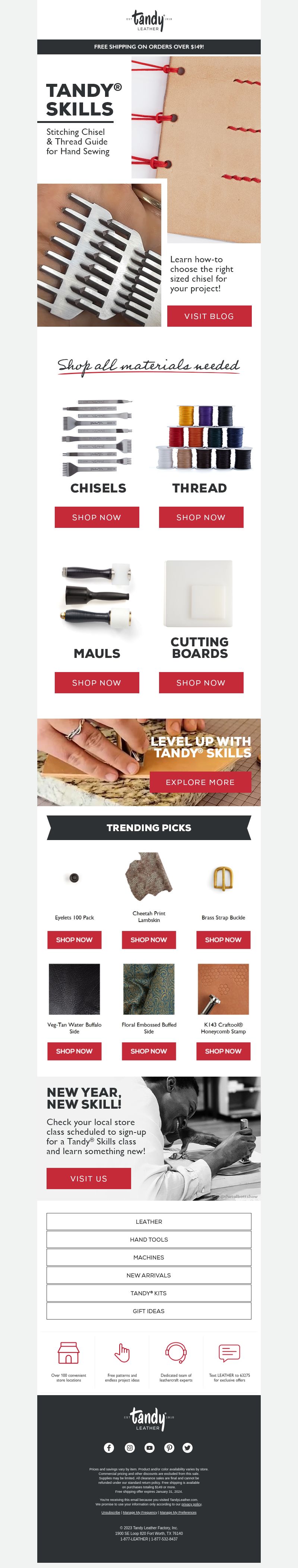Image resolution: width=298 pixels, height=1568 pixels.
Task: Tap the Visit Us button
Action: [89, 1178]
